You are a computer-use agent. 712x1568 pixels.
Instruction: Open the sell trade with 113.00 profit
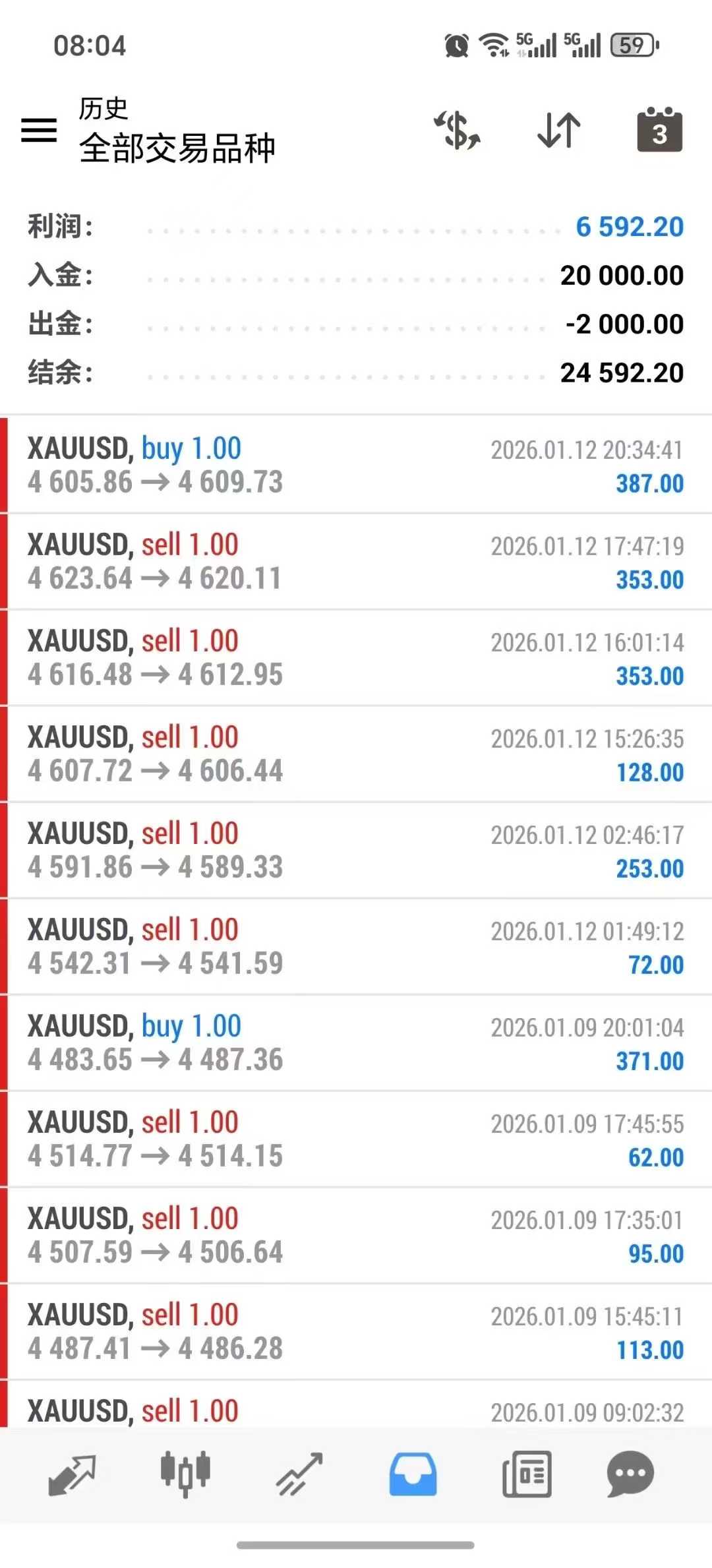[356, 1332]
